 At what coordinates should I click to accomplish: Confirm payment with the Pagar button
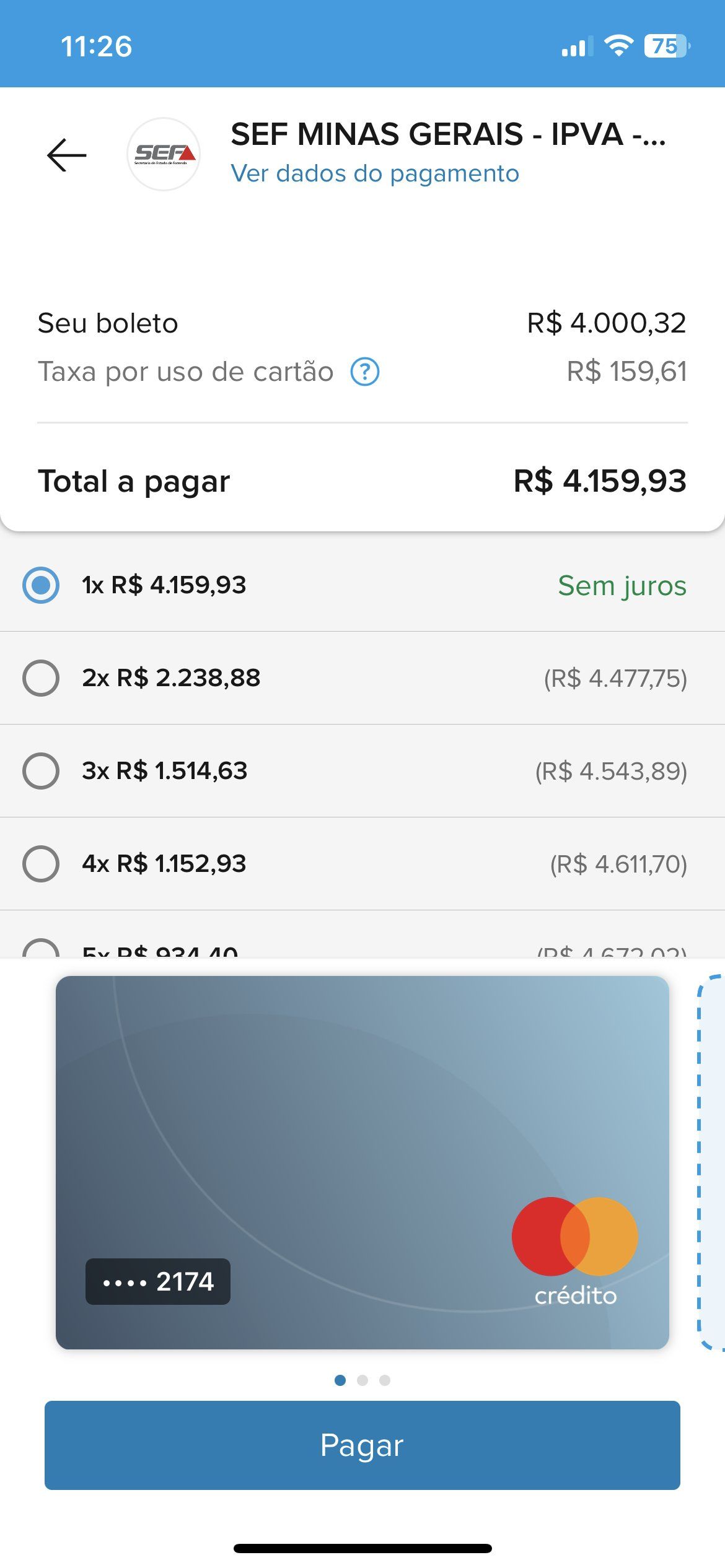[362, 1445]
